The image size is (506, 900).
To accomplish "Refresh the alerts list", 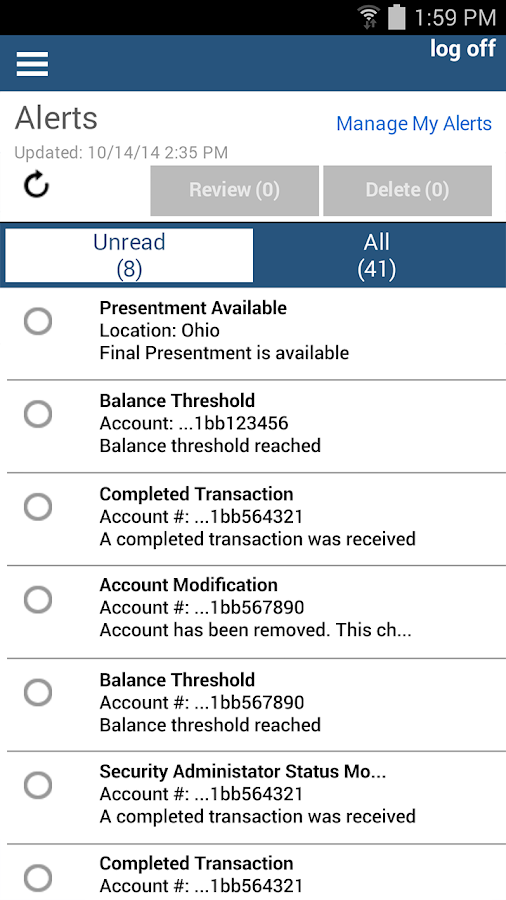I will coord(37,185).
